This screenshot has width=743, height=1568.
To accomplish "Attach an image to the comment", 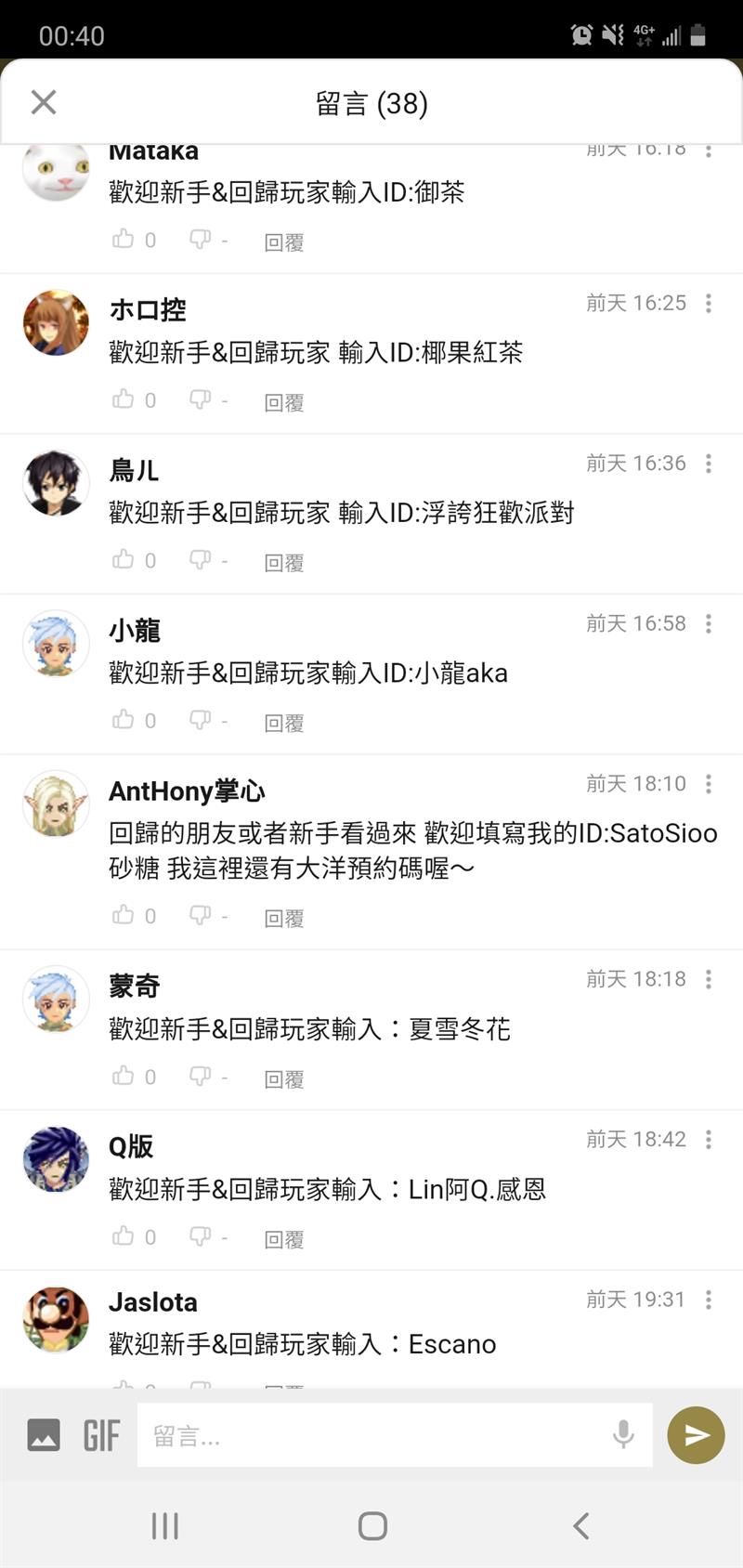I will point(44,1435).
